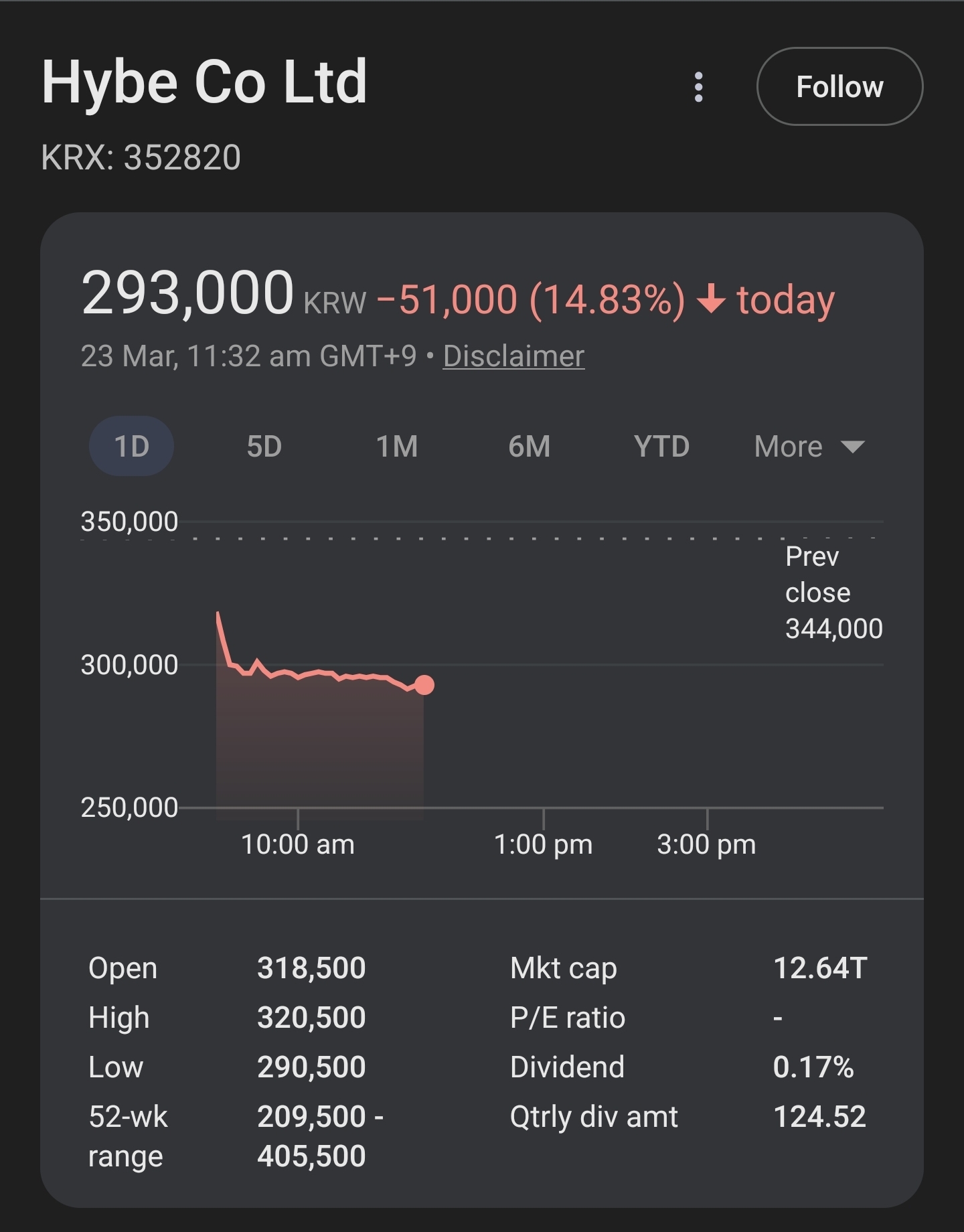This screenshot has height=1232, width=964.
Task: View the YTD price chart
Action: [661, 446]
